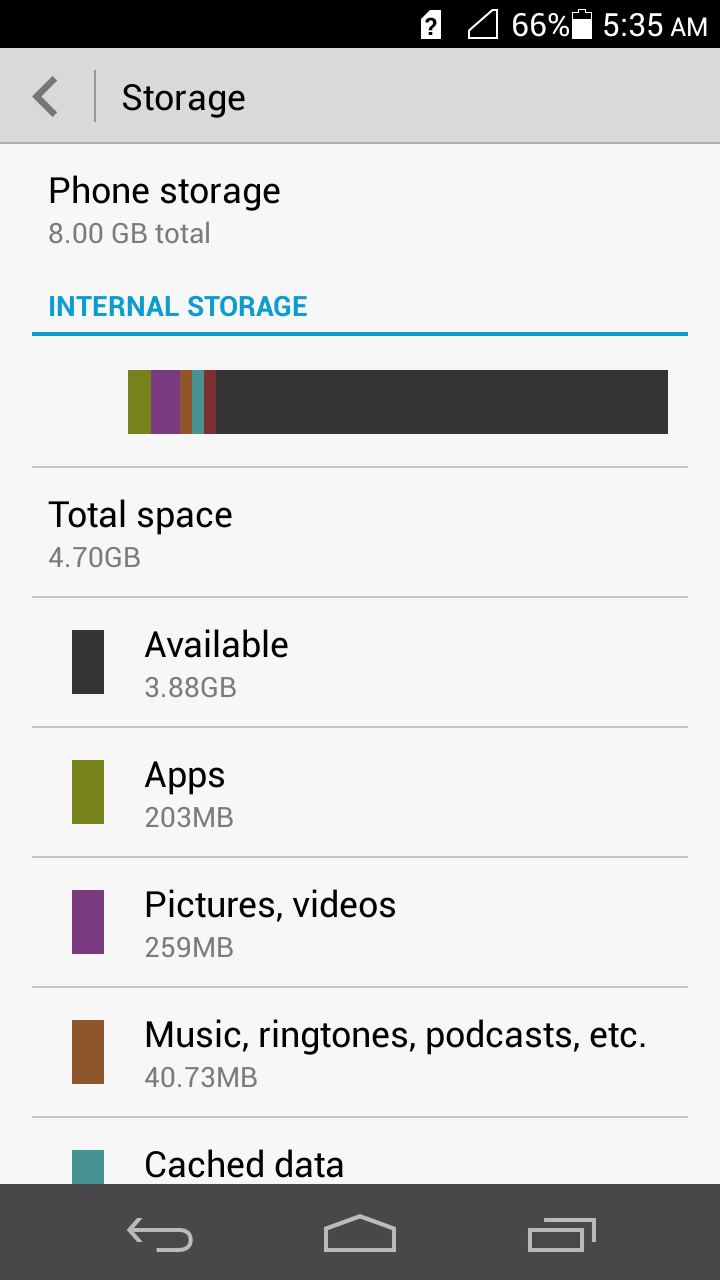Open the Apps storage row
This screenshot has width=720, height=1280.
coord(360,793)
